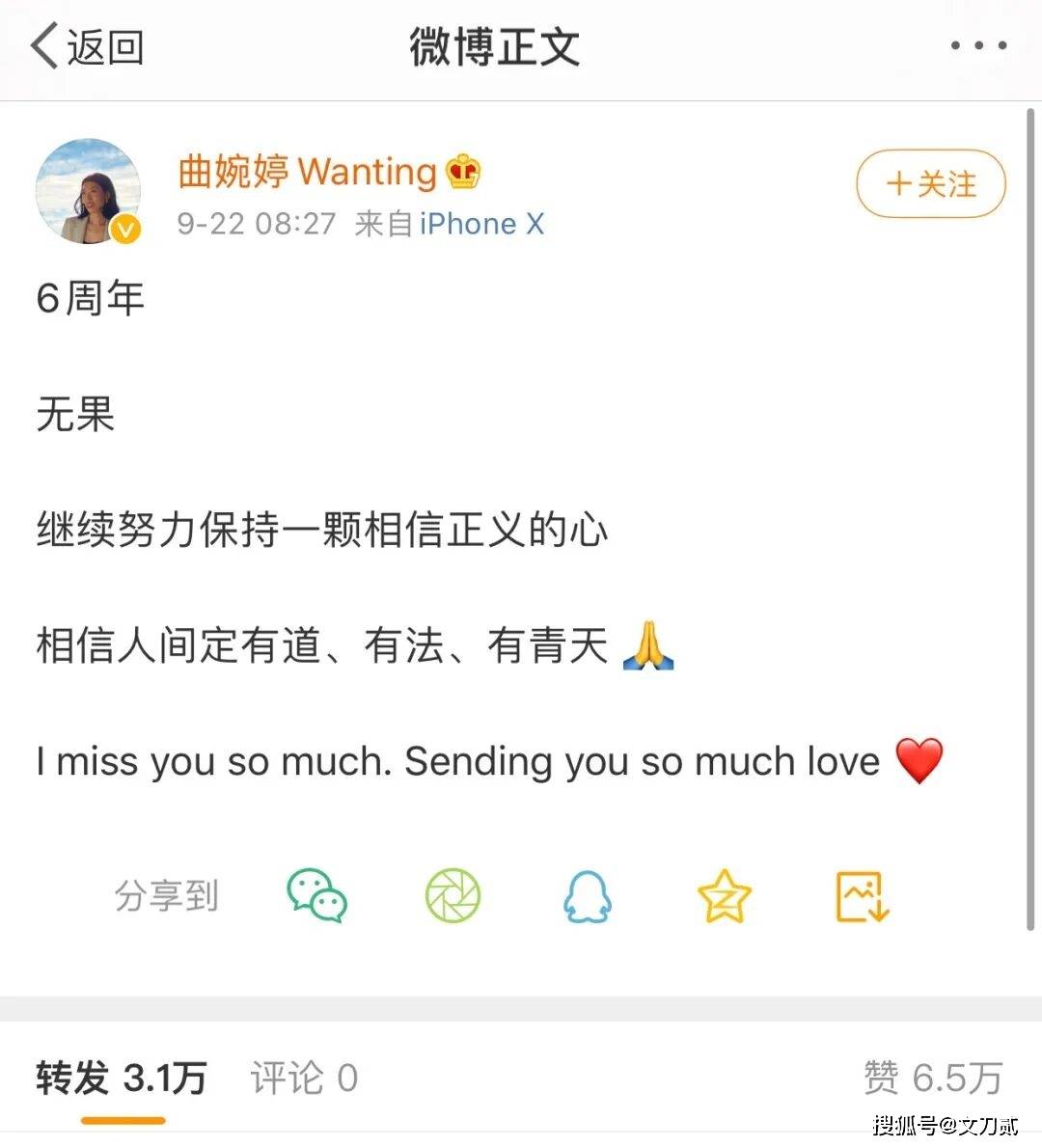Open 曲婉婷 Wanting's profile avatar

(x=88, y=191)
